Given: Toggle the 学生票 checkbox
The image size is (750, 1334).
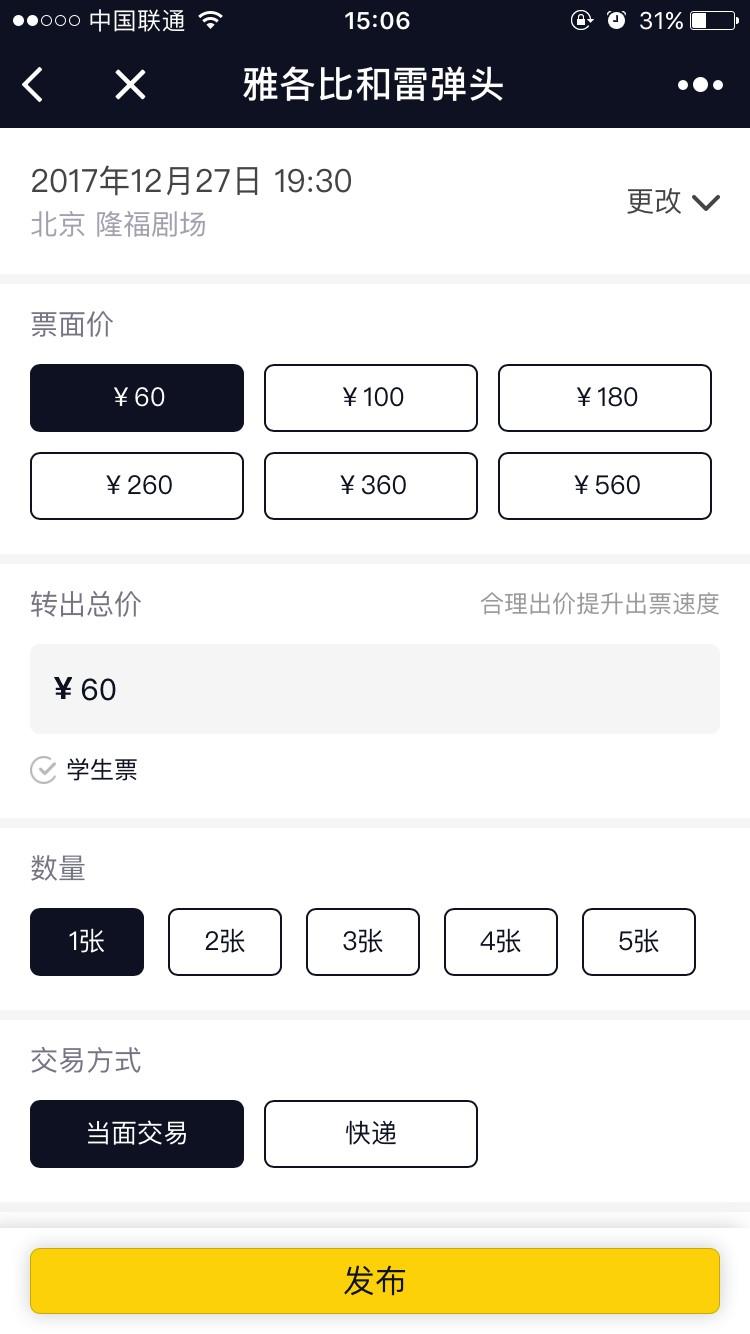Looking at the screenshot, I should [43, 770].
